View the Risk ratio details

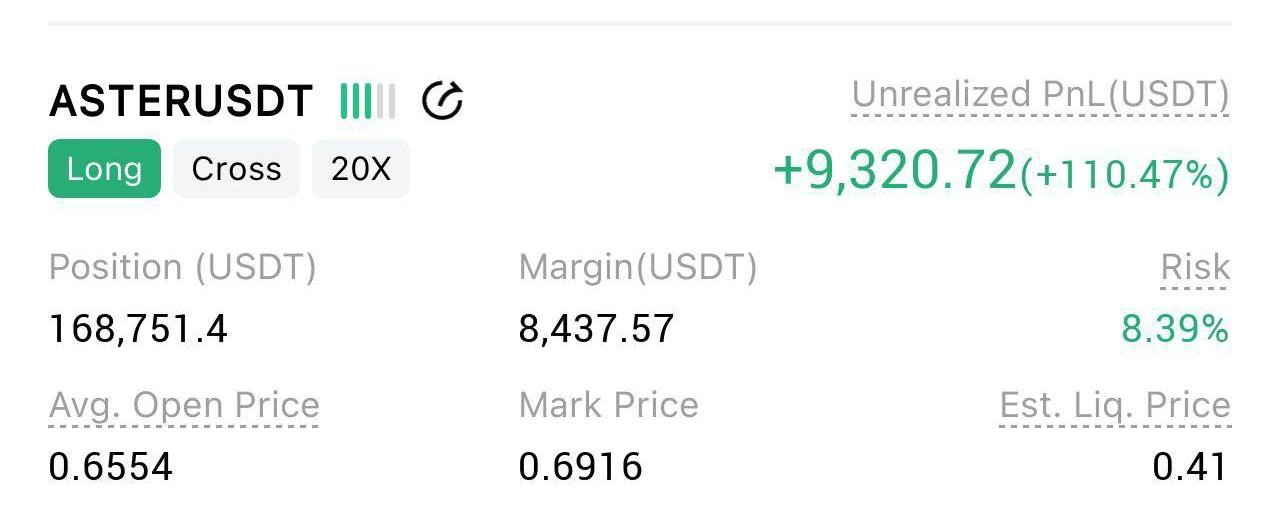pyautogui.click(x=1195, y=267)
